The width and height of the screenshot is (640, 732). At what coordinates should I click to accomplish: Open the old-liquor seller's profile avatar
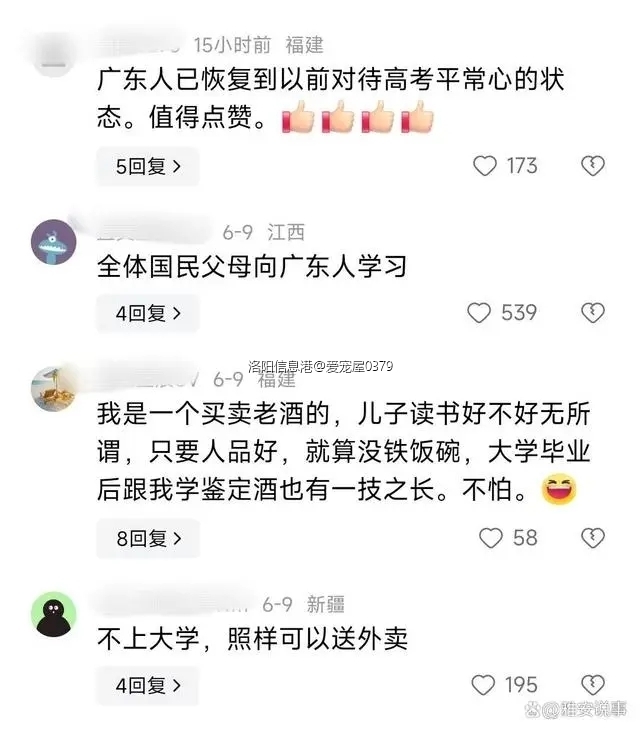coord(54,389)
